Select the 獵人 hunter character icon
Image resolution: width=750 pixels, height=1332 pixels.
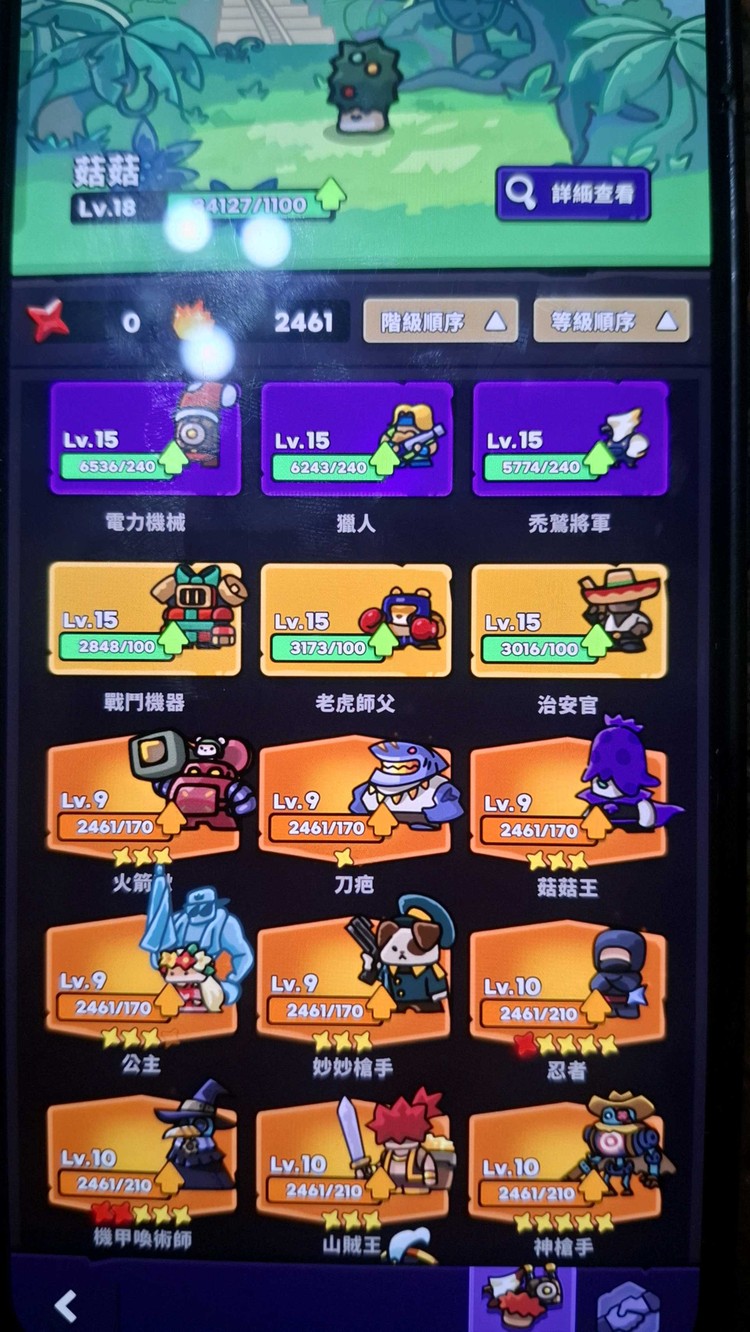click(x=358, y=435)
